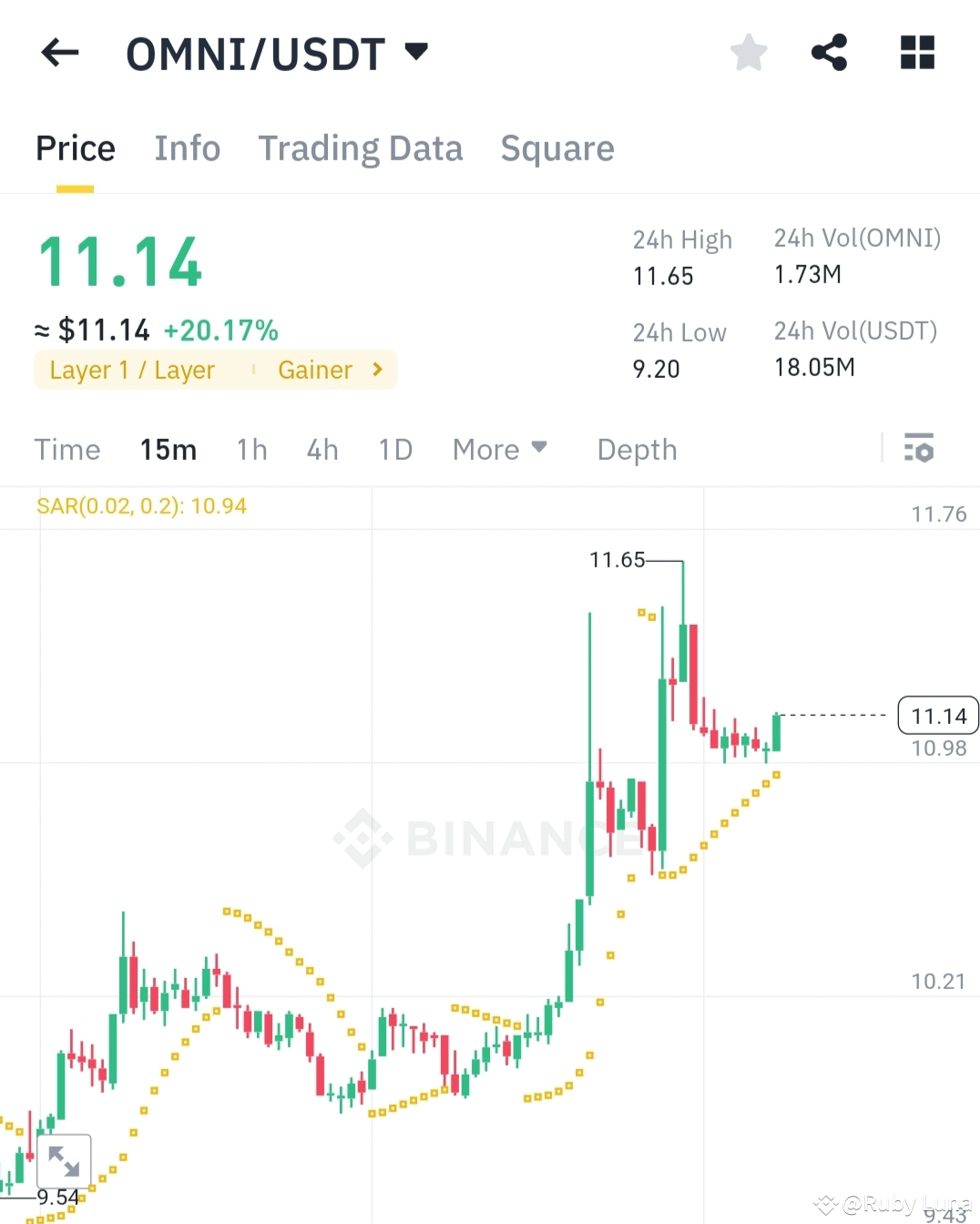
Task: Tap the Layer 1 / Layer tag
Action: click(x=132, y=370)
